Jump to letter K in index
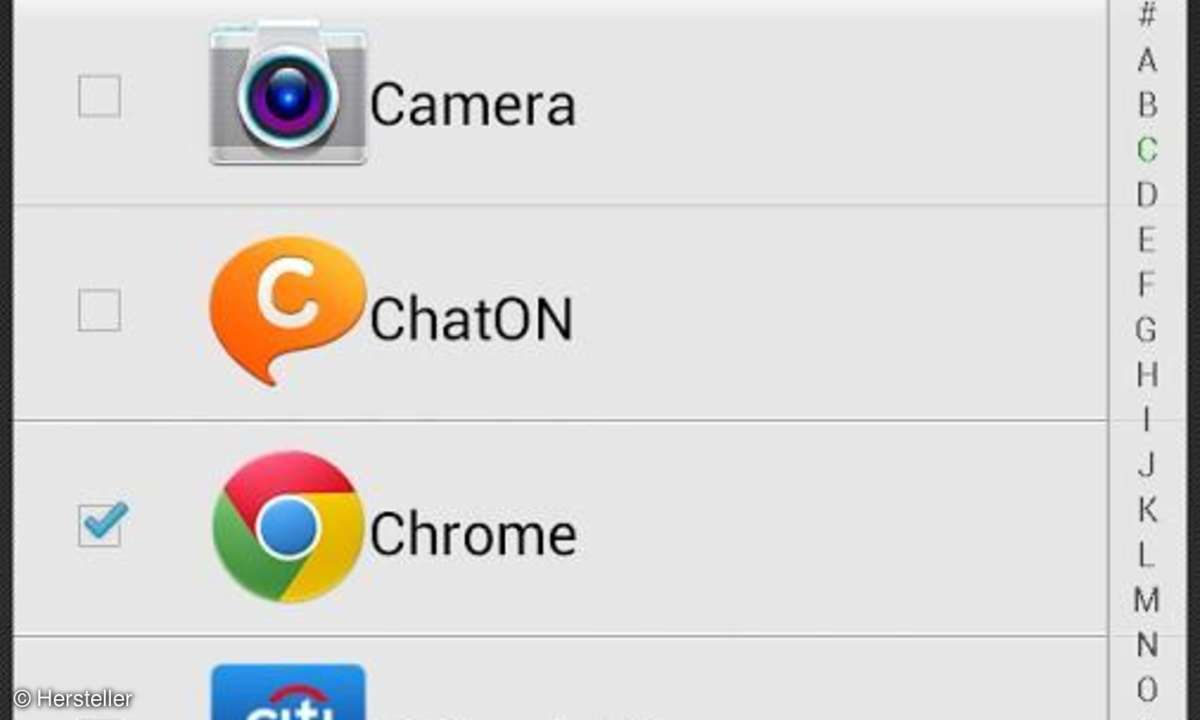This screenshot has height=720, width=1200. point(1147,509)
